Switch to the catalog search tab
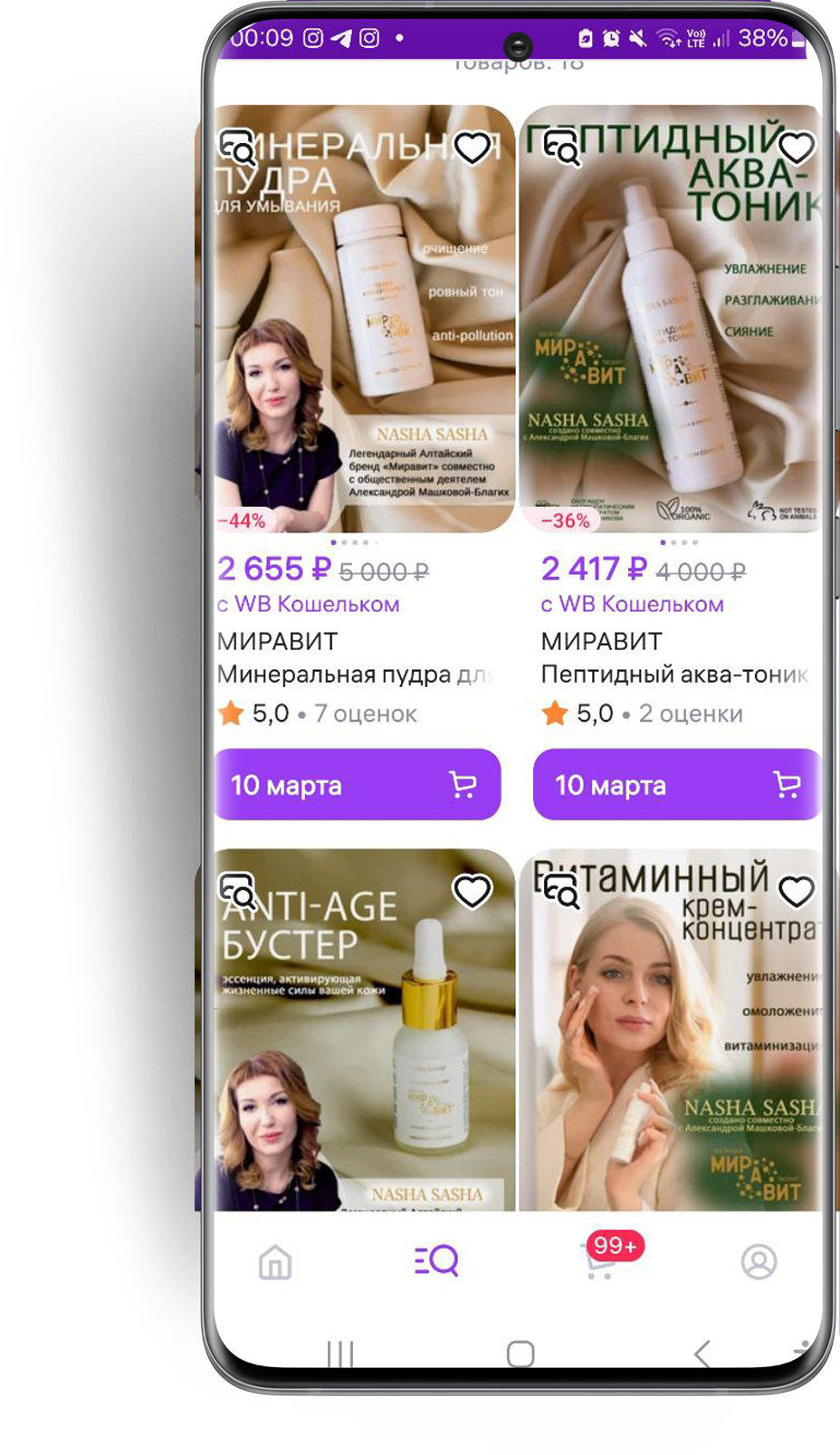The width and height of the screenshot is (840, 1455). pyautogui.click(x=436, y=1260)
